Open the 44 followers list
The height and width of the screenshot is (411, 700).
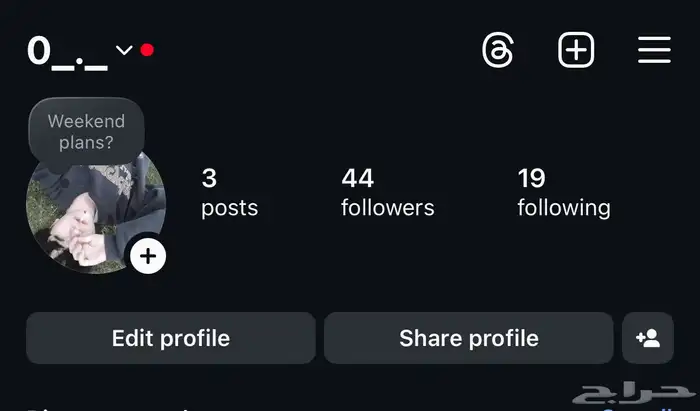[387, 193]
